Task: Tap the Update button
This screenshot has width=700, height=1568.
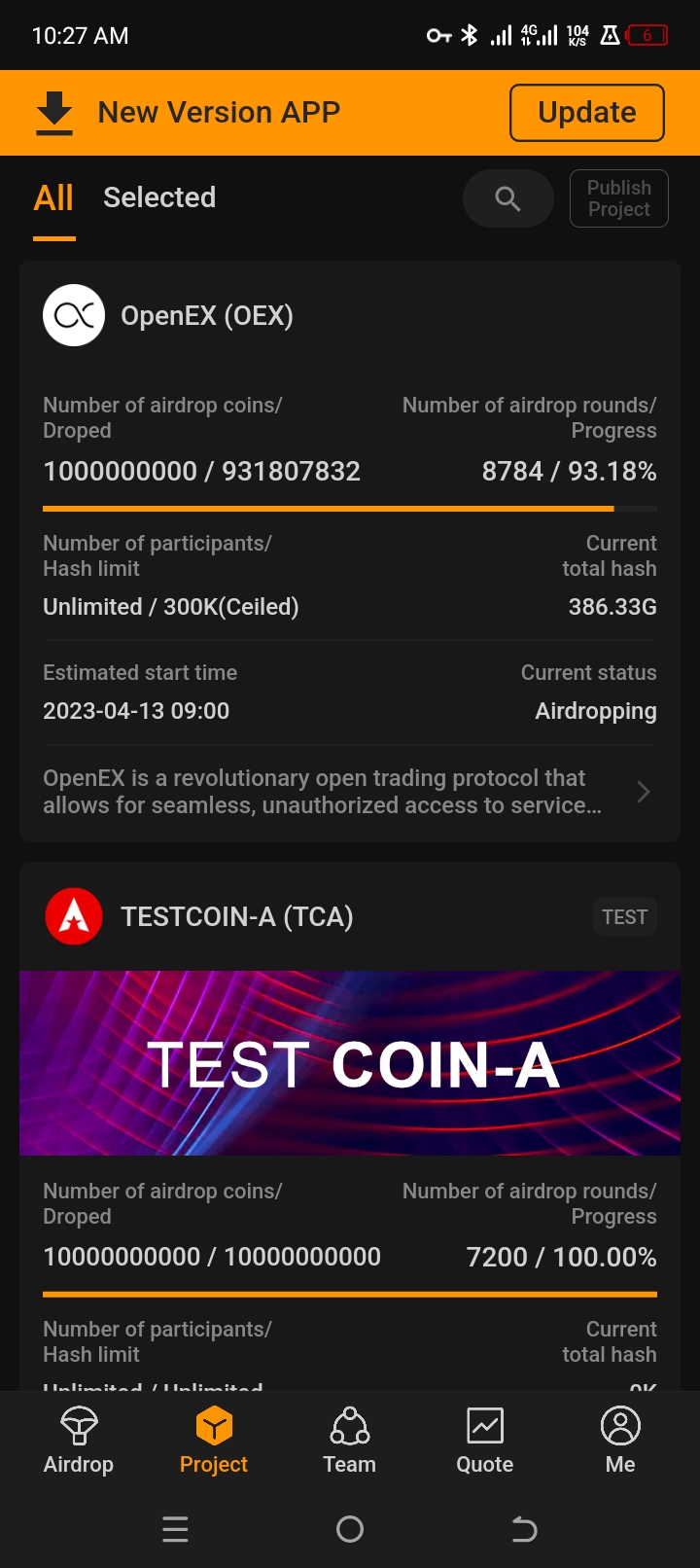Action: 586,113
